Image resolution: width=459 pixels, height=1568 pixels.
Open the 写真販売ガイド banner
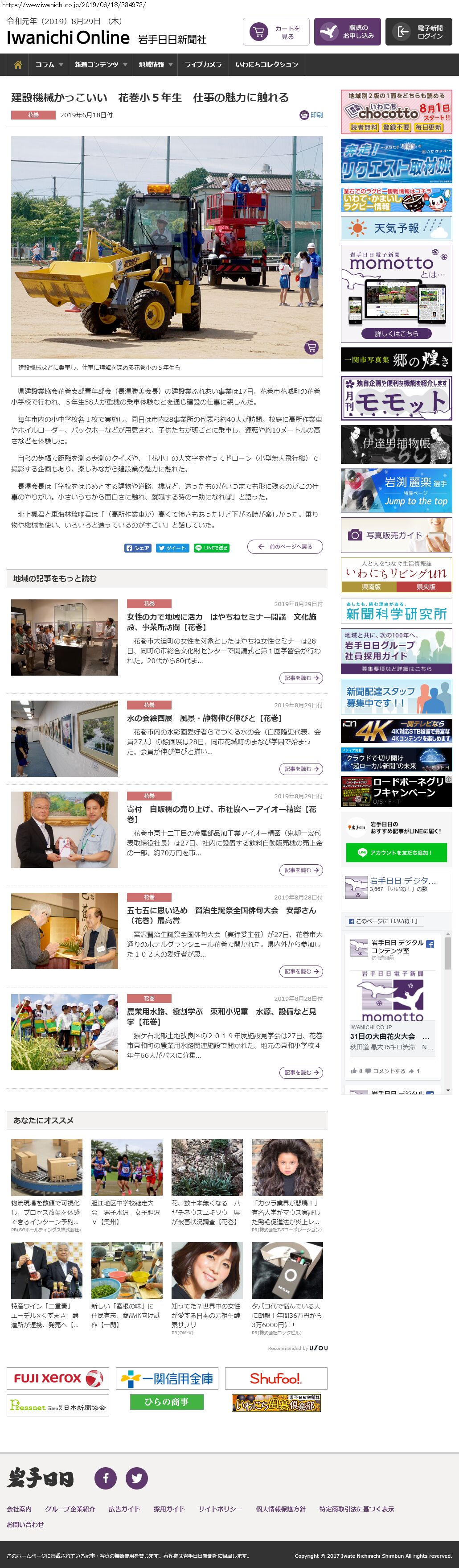pyautogui.click(x=396, y=535)
